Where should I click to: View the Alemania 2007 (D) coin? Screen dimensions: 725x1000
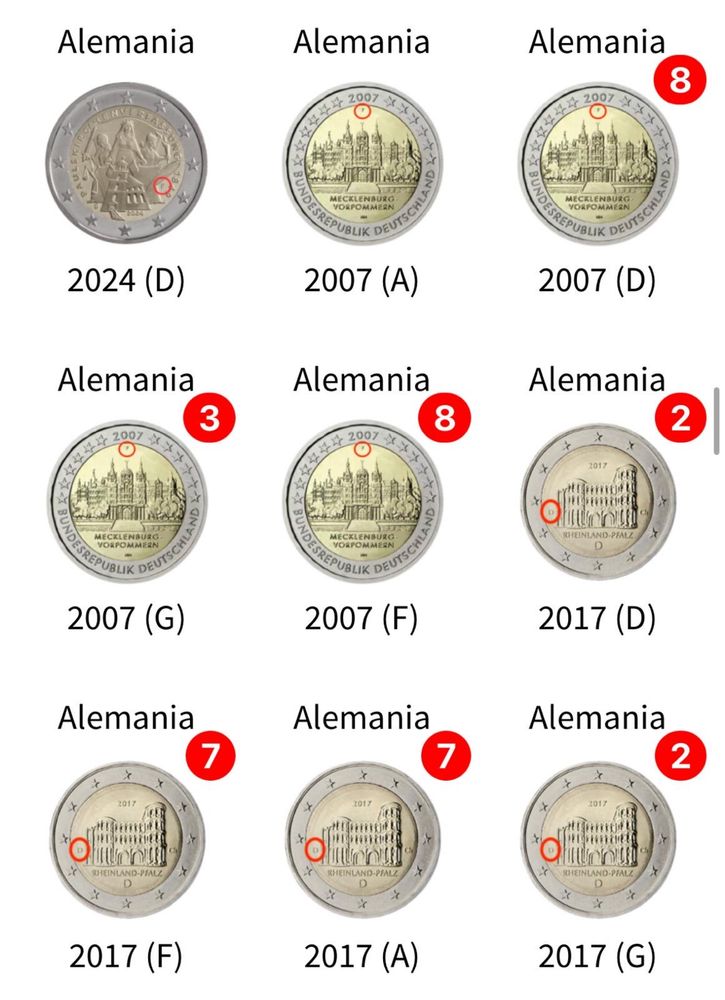tap(597, 160)
